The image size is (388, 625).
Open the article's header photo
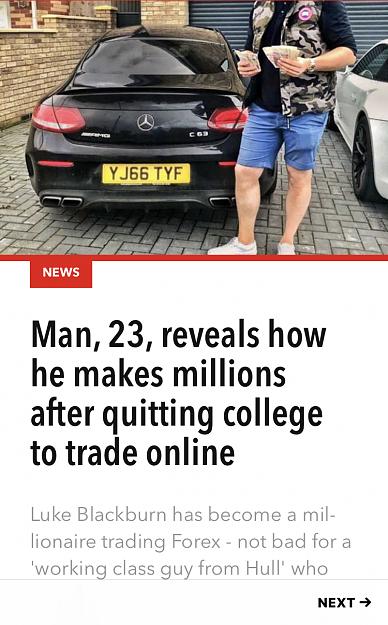[194, 128]
